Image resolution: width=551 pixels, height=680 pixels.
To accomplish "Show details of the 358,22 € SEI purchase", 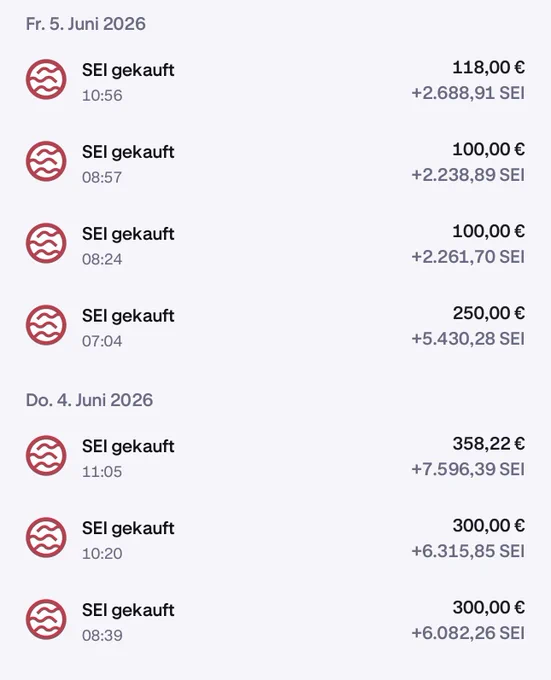I will (275, 457).
